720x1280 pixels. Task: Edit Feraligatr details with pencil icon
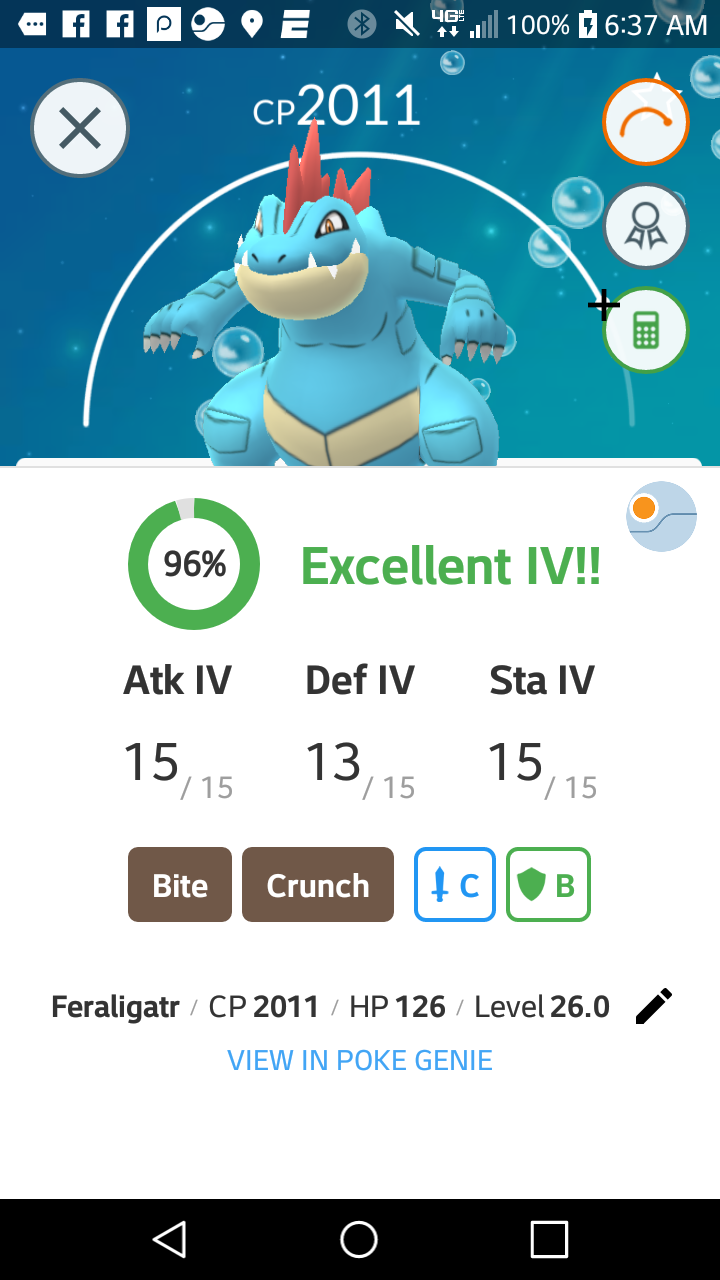[x=654, y=1006]
